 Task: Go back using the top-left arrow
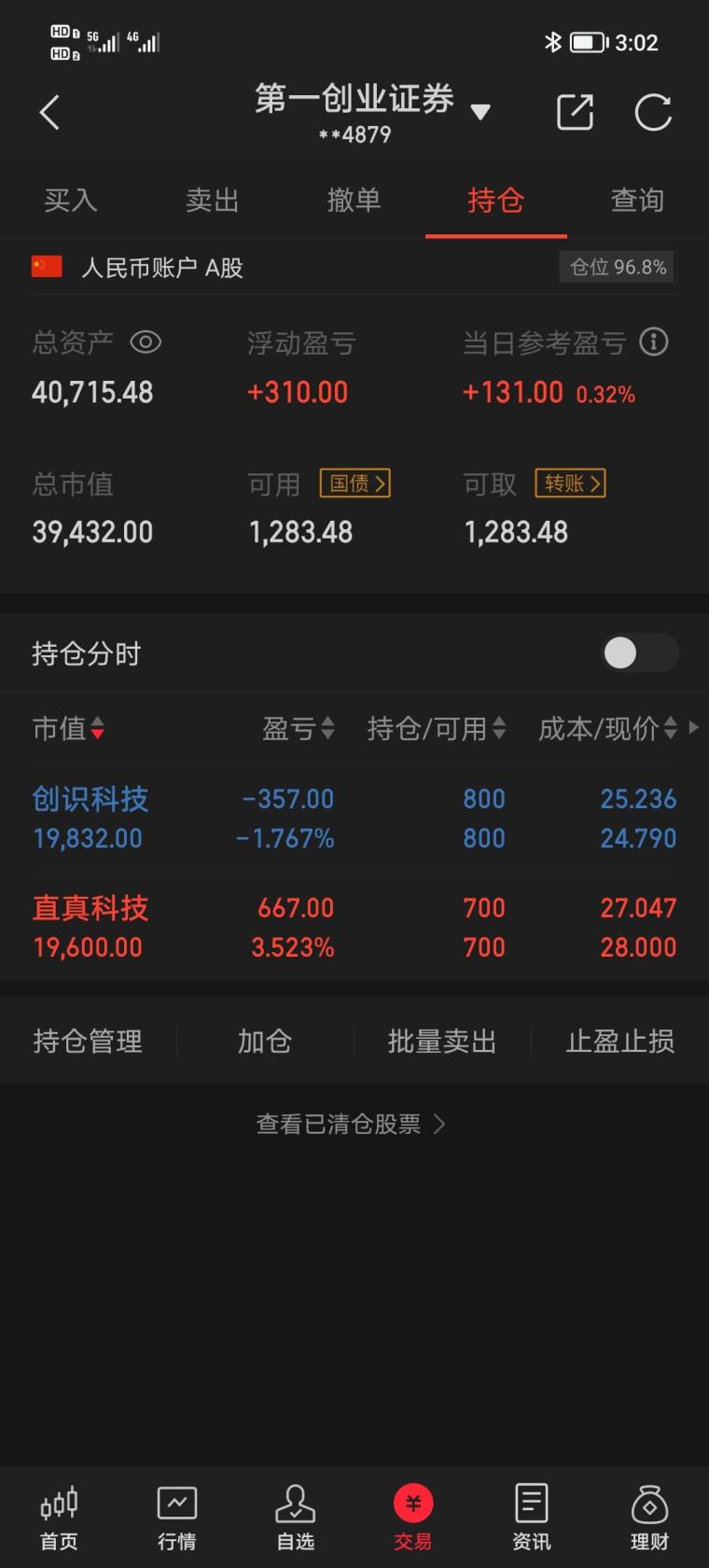coord(49,113)
